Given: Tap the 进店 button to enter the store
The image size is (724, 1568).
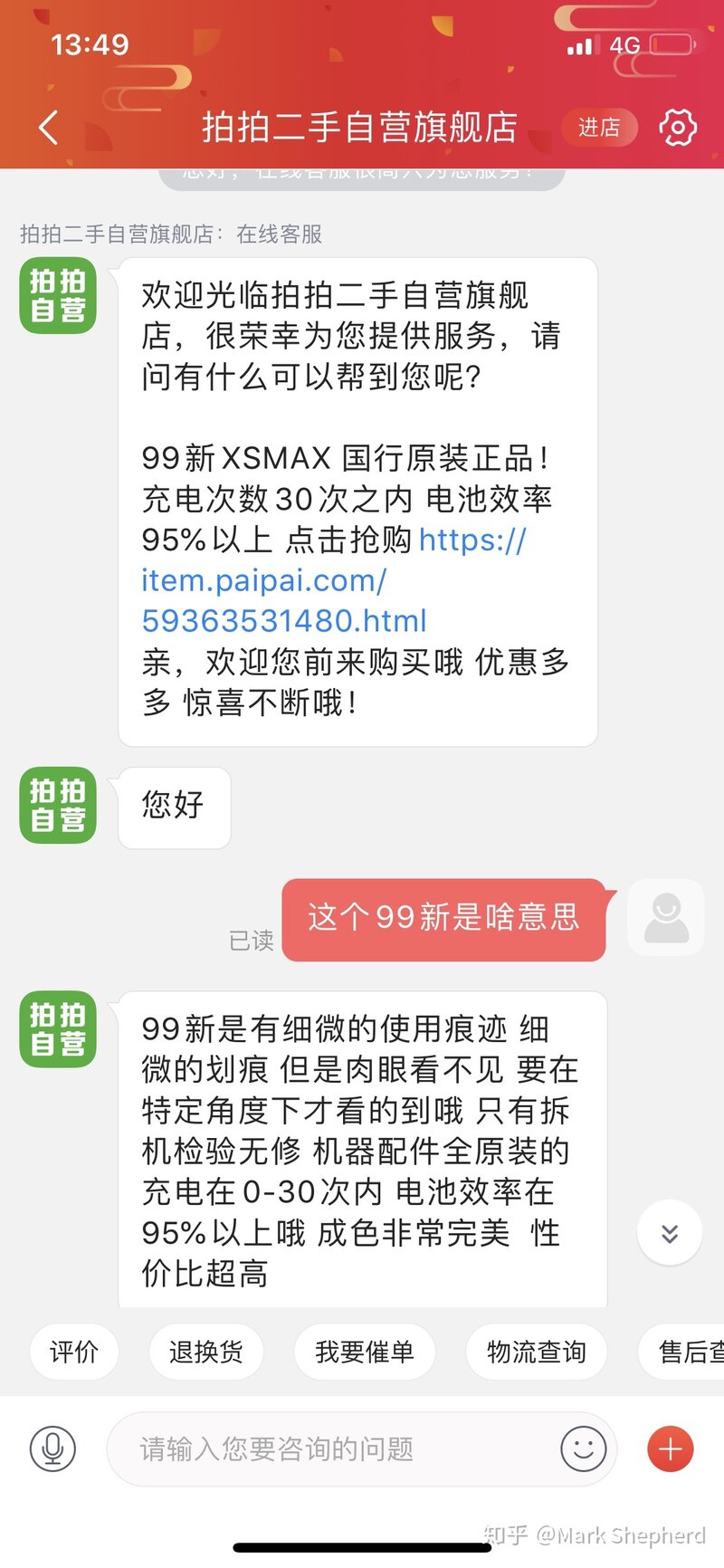Looking at the screenshot, I should (599, 128).
